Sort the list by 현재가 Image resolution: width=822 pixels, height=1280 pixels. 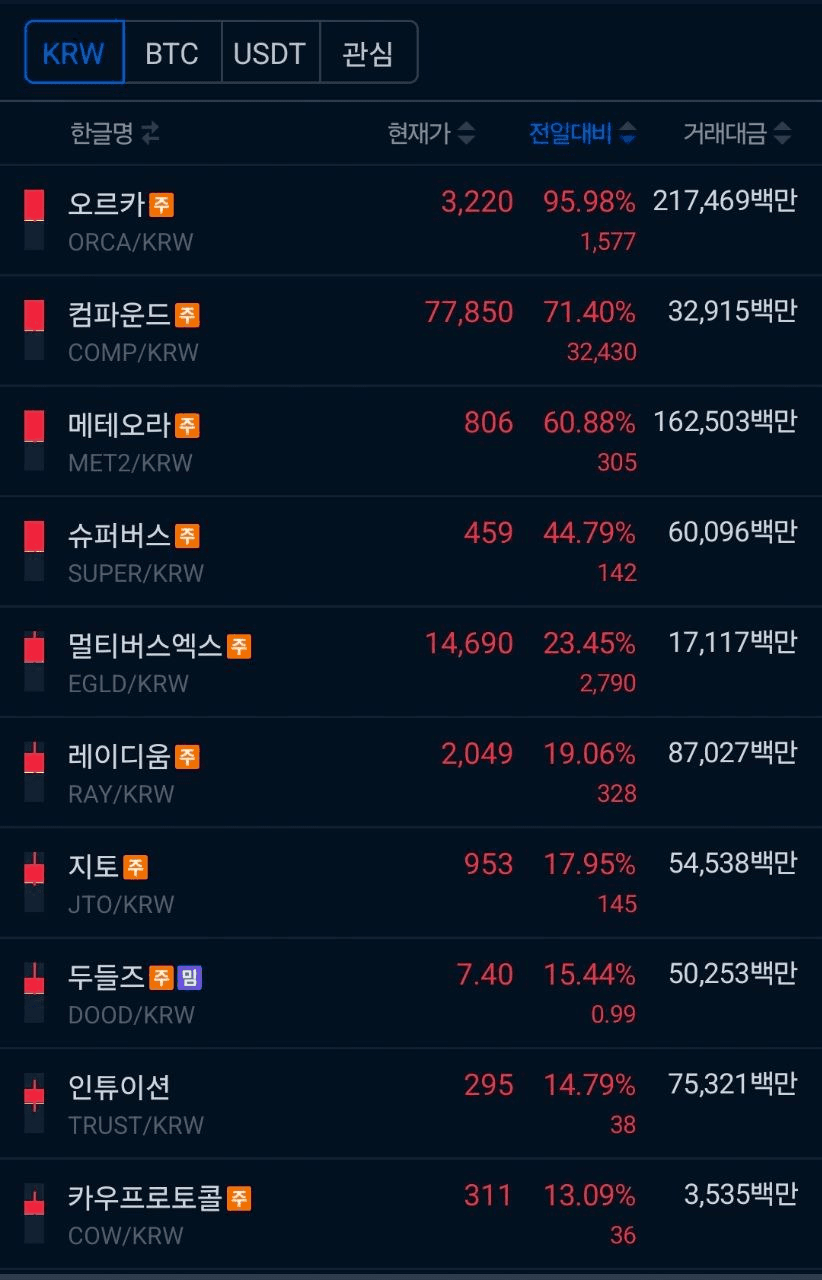[431, 133]
